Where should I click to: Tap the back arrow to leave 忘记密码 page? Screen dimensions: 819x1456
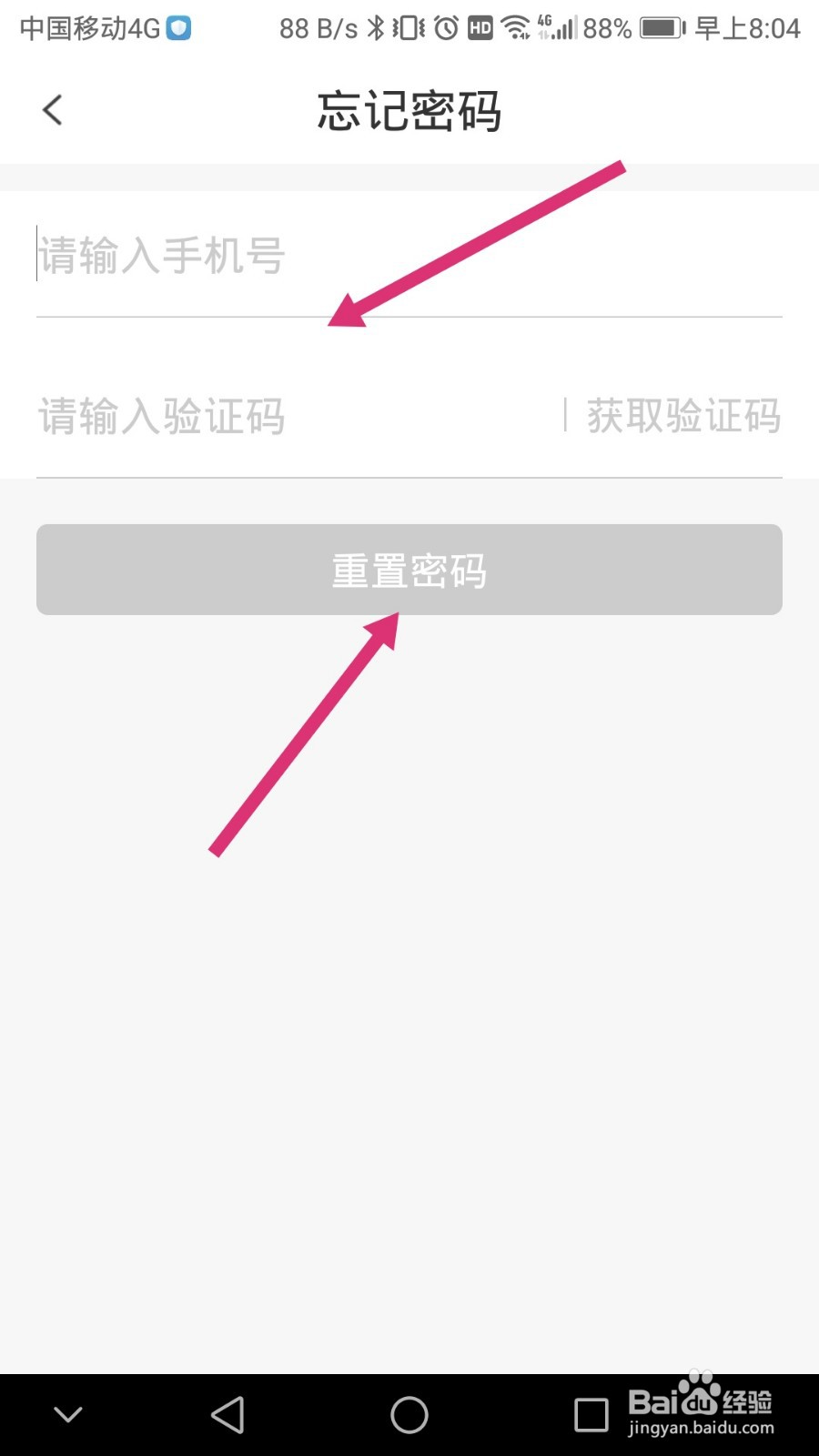click(52, 109)
